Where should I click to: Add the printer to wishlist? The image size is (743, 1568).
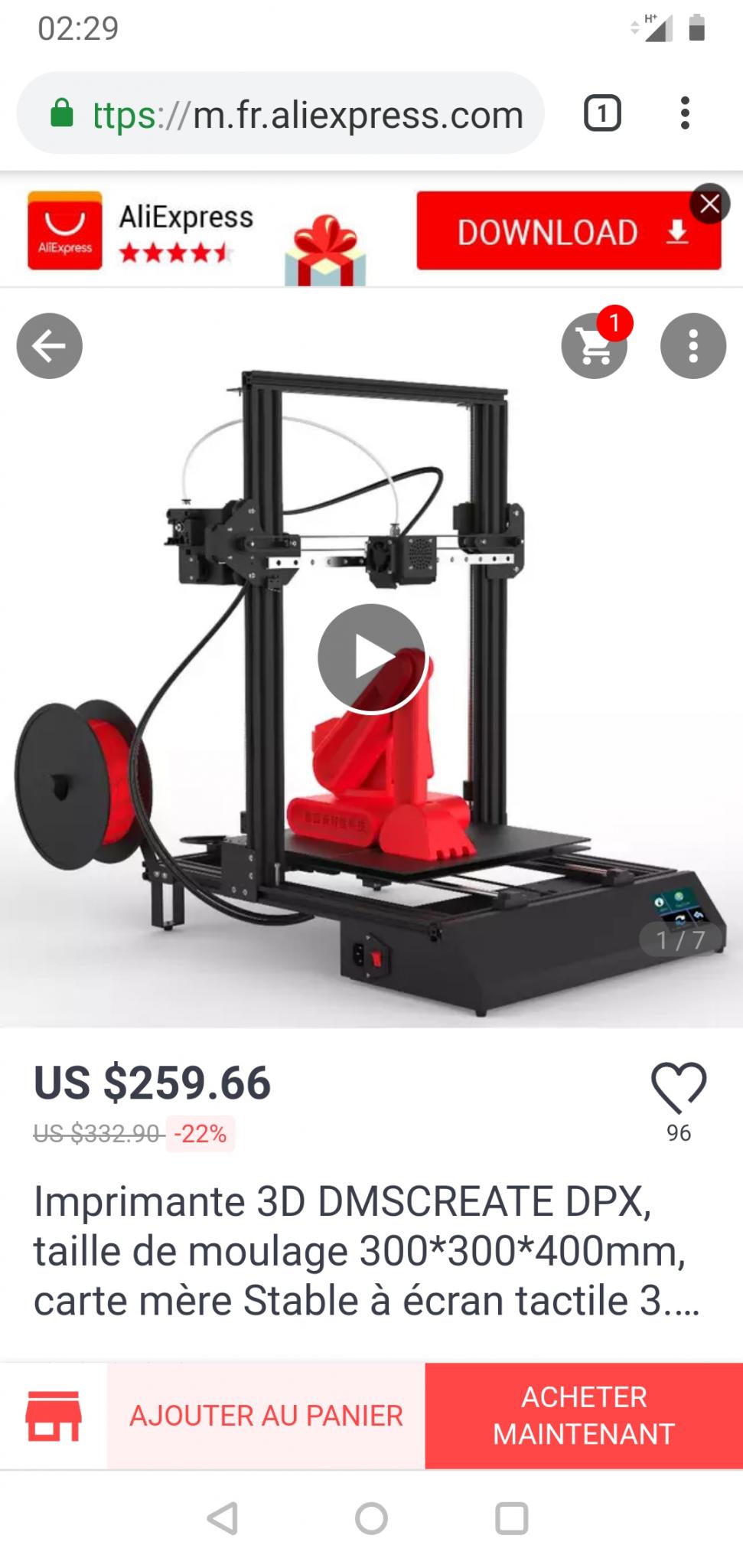click(679, 1087)
